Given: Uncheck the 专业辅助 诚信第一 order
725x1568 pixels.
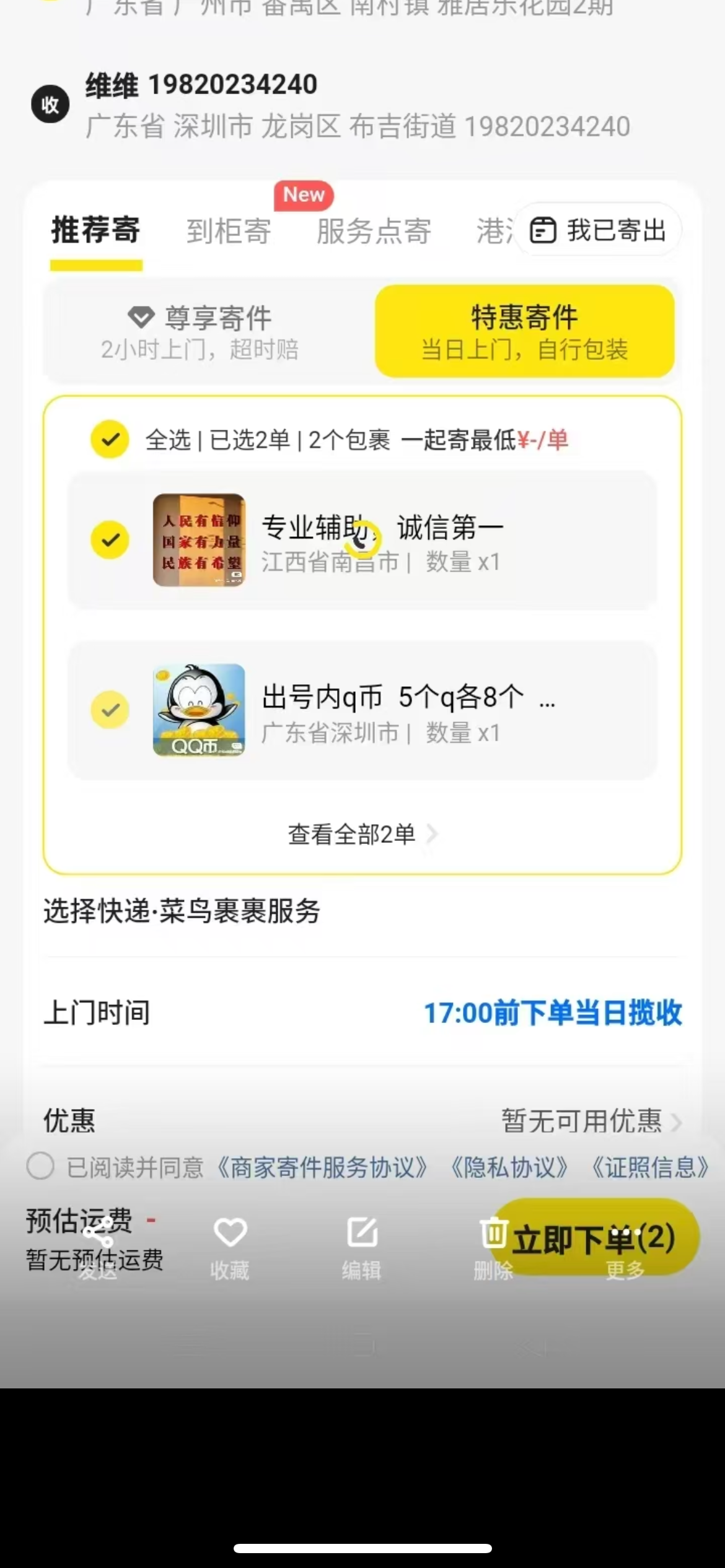Looking at the screenshot, I should pyautogui.click(x=110, y=540).
